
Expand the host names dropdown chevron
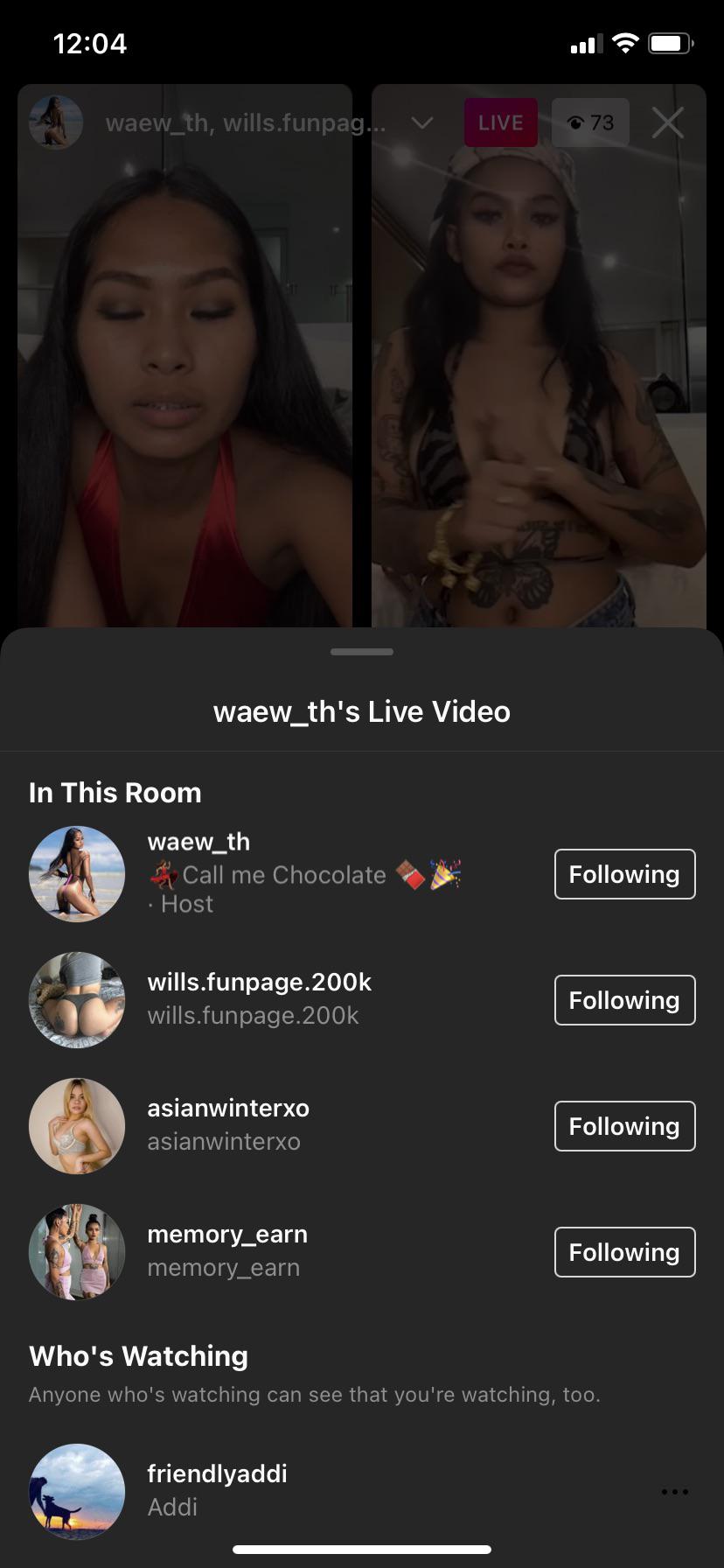[x=422, y=123]
